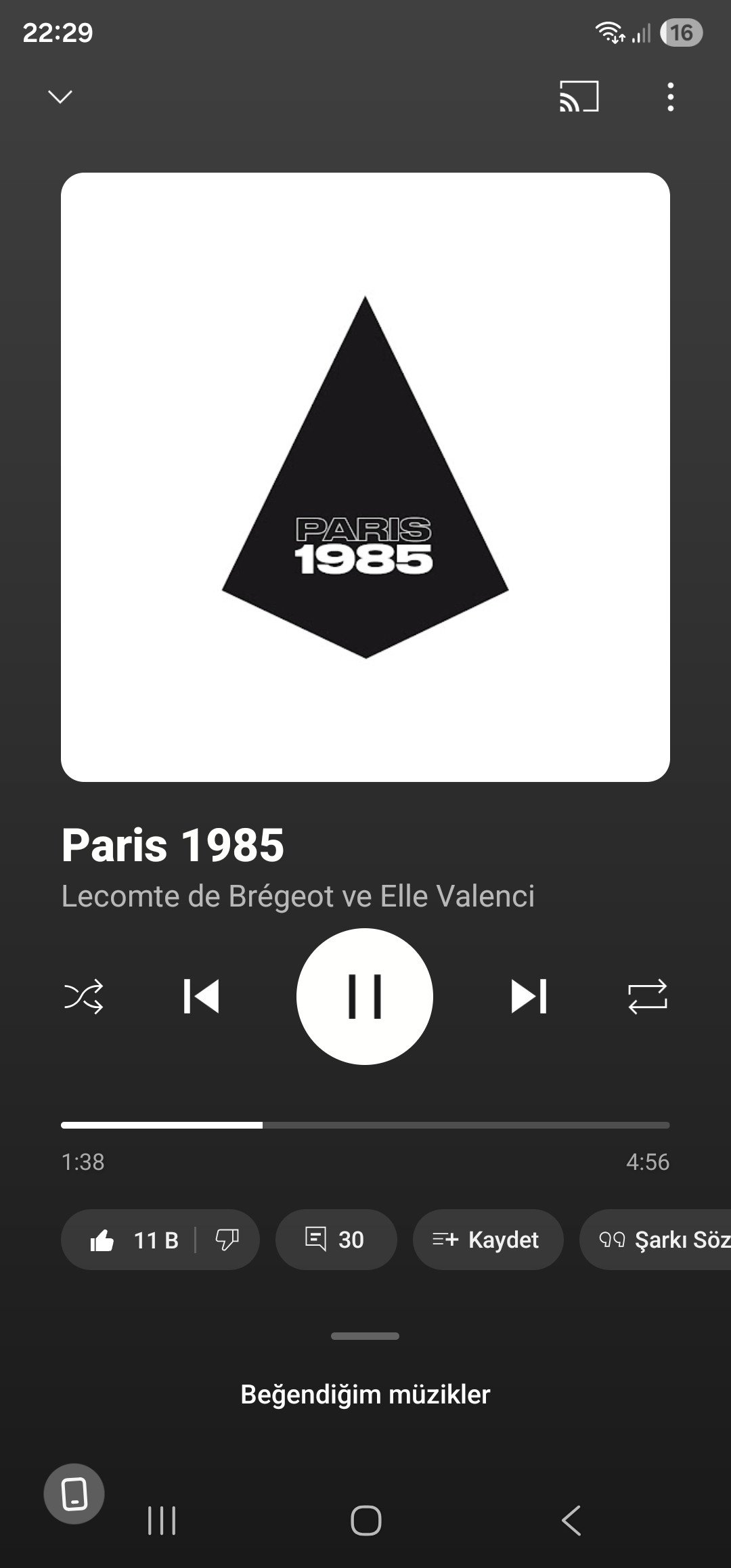Pause Paris 1985
This screenshot has width=731, height=1568.
tap(365, 997)
